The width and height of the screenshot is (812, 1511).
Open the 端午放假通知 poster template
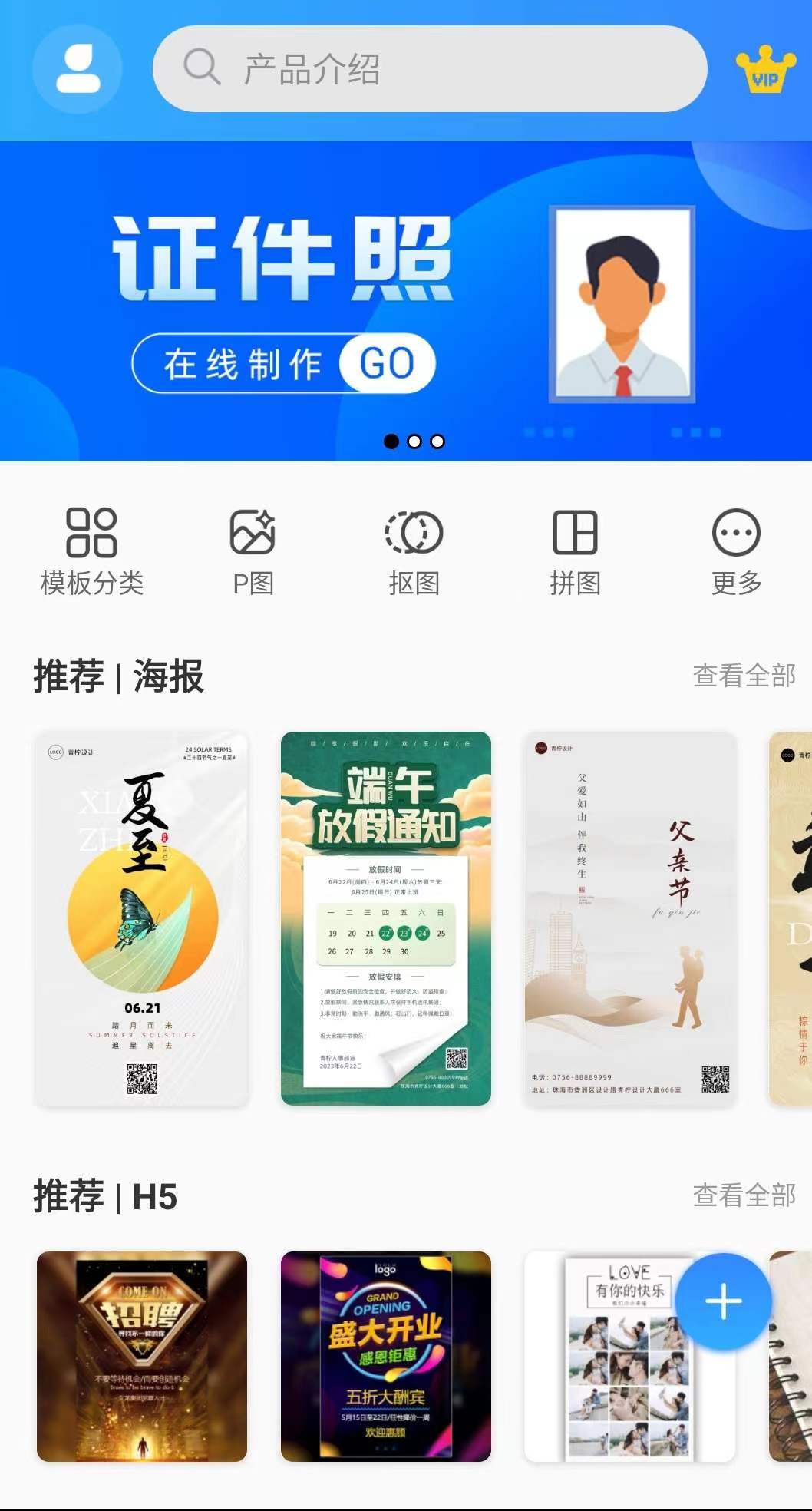click(x=385, y=918)
